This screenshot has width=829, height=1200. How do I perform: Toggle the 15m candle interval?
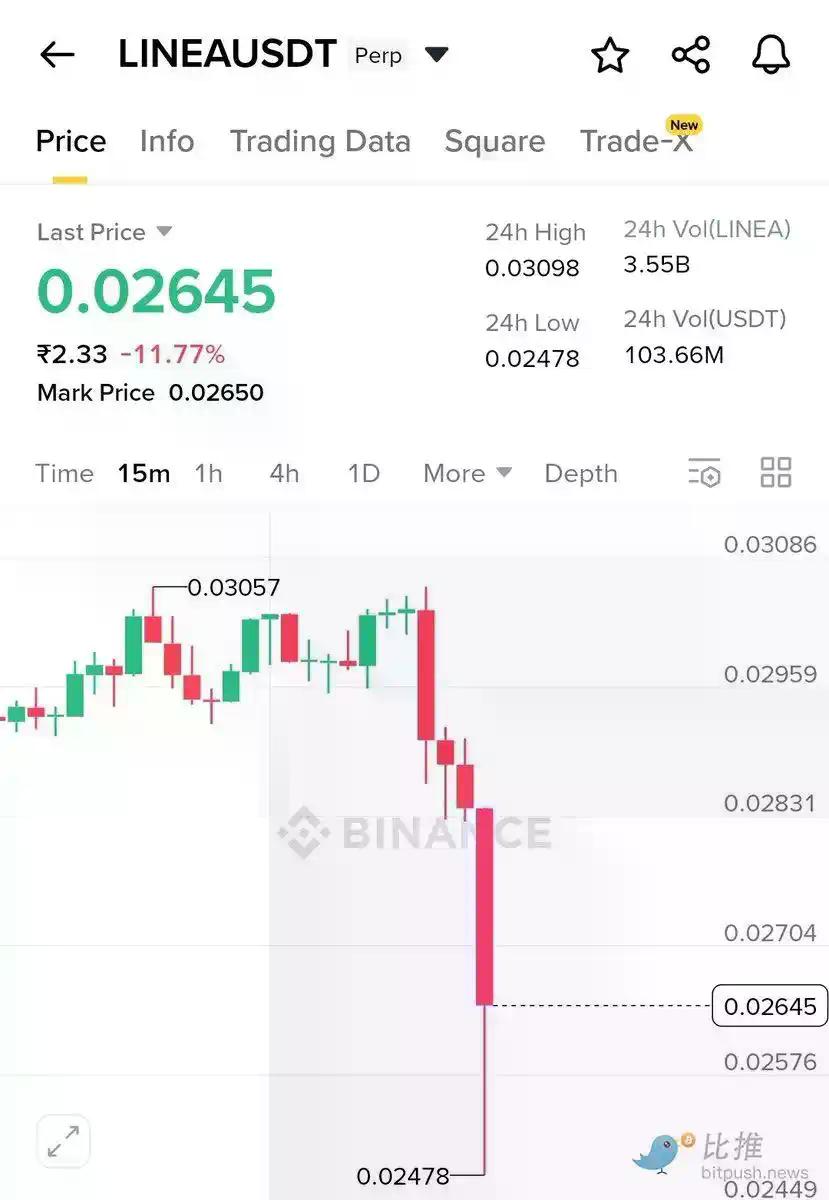coord(143,472)
